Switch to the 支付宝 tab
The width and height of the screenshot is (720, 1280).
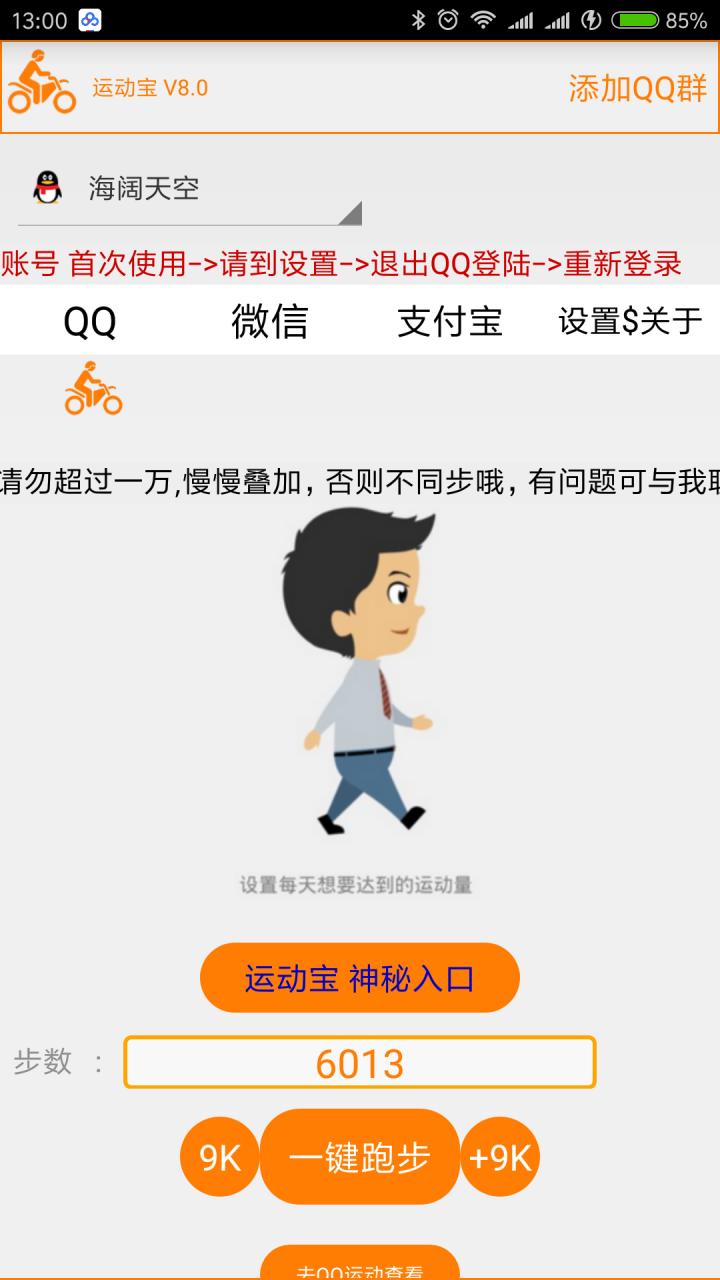pyautogui.click(x=450, y=321)
